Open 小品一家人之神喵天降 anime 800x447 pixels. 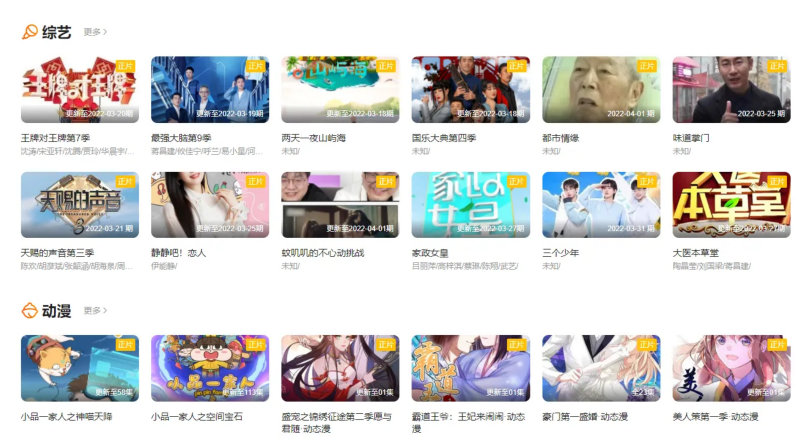point(79,368)
